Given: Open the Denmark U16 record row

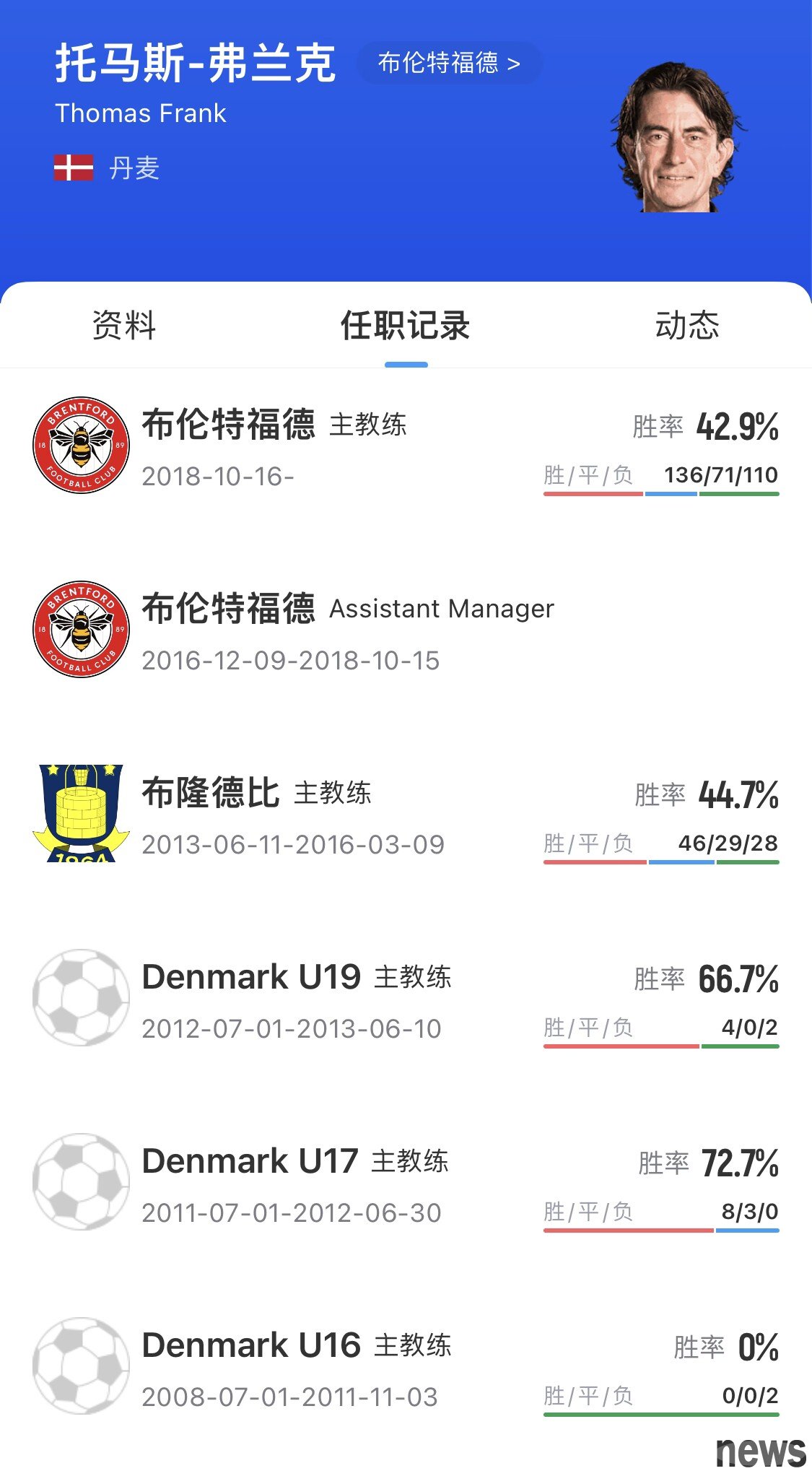Looking at the screenshot, I should pos(406,1366).
